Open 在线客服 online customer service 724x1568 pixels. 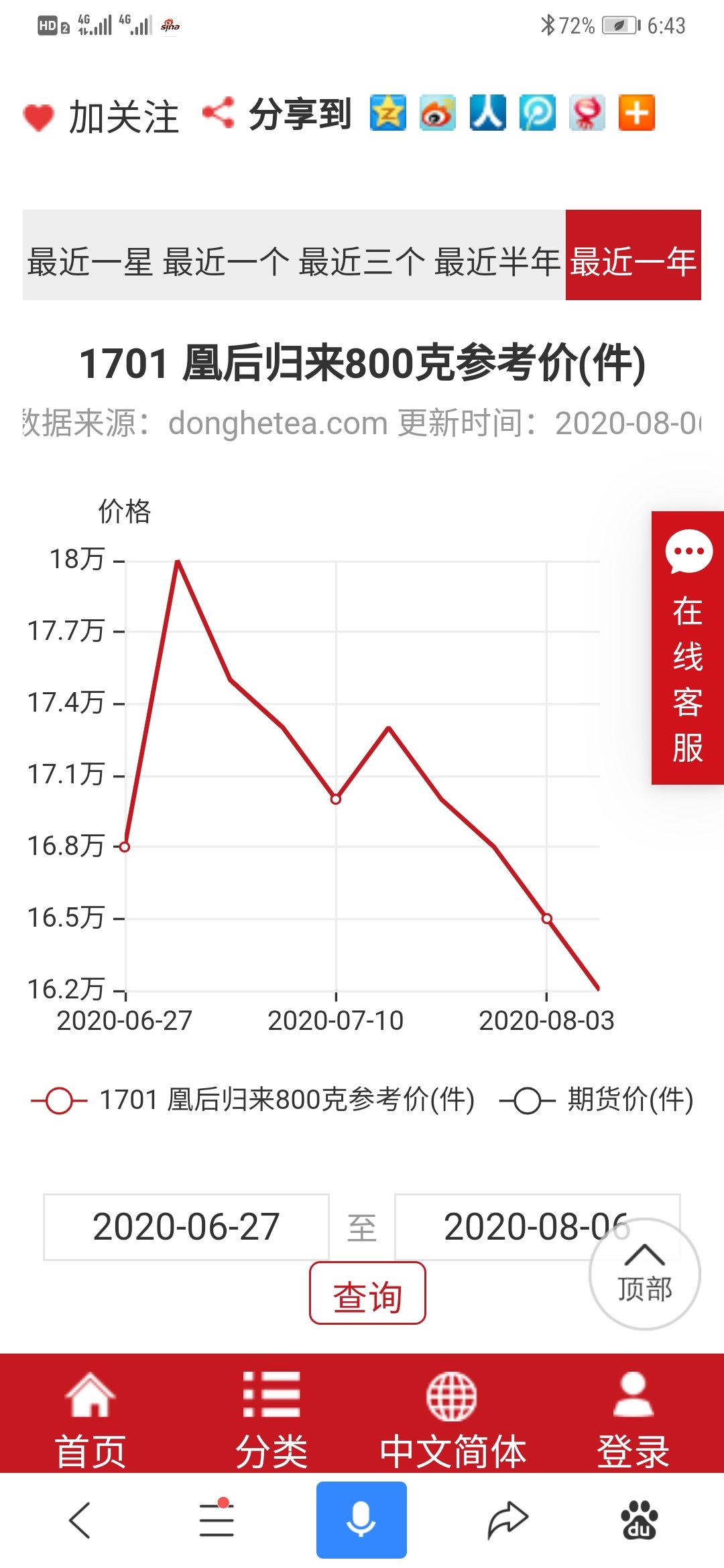tap(688, 647)
